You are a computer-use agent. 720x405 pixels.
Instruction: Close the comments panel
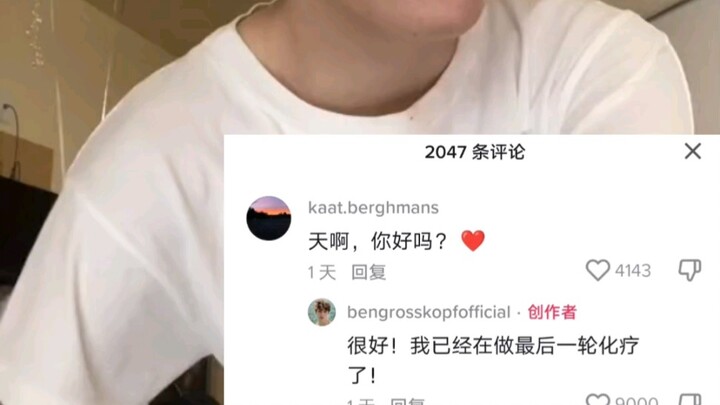click(x=692, y=151)
